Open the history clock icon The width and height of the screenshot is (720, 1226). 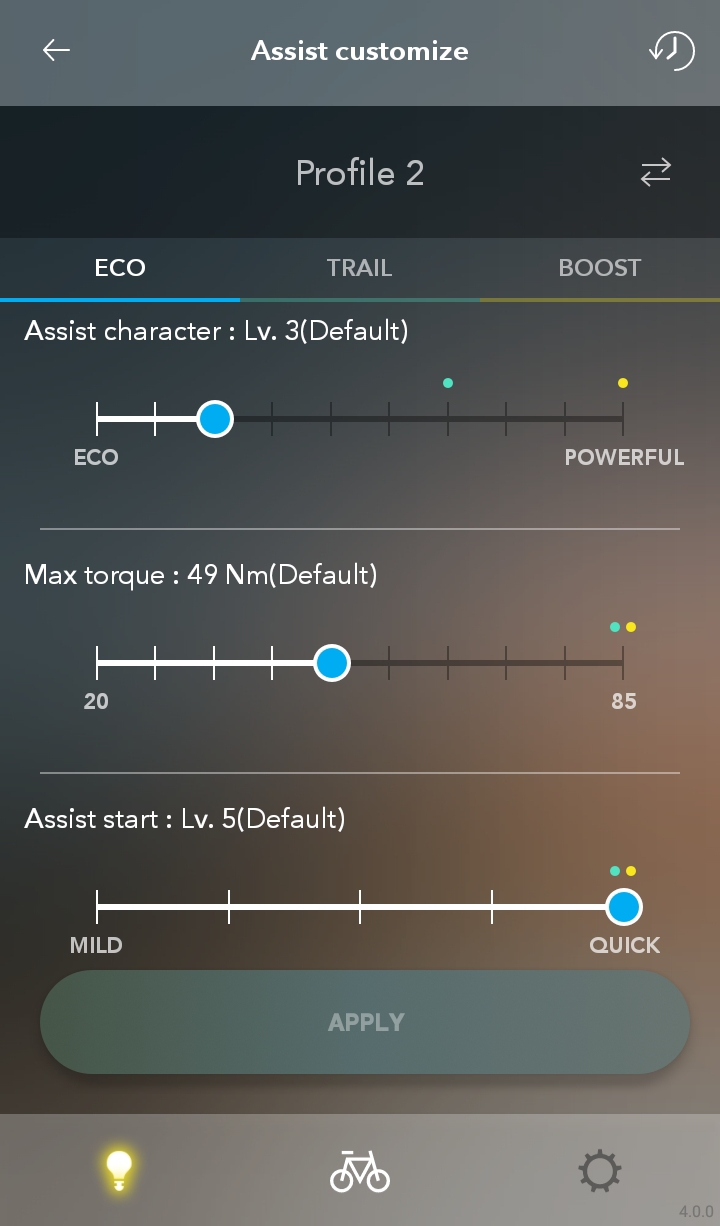[671, 50]
